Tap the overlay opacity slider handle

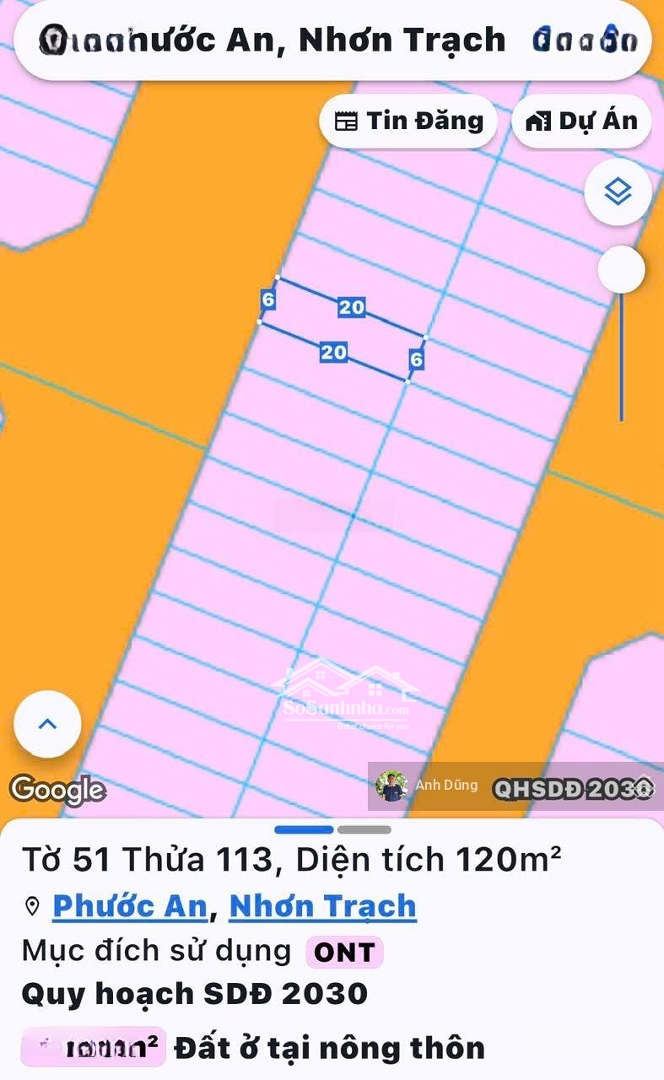tap(621, 270)
